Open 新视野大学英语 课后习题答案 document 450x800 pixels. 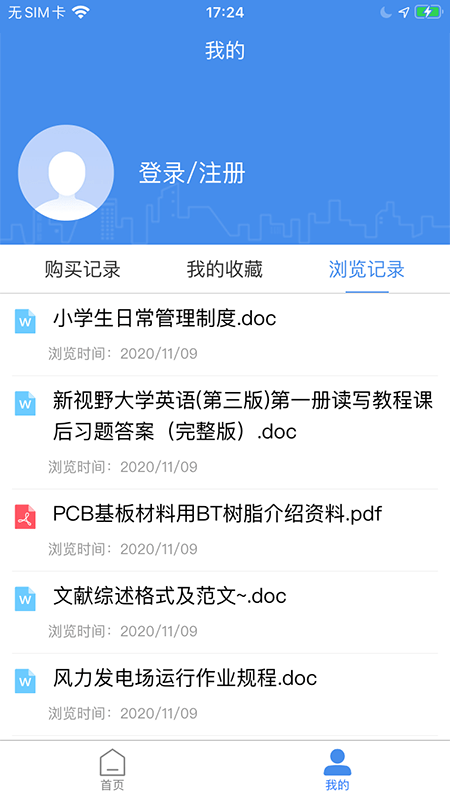225,433
